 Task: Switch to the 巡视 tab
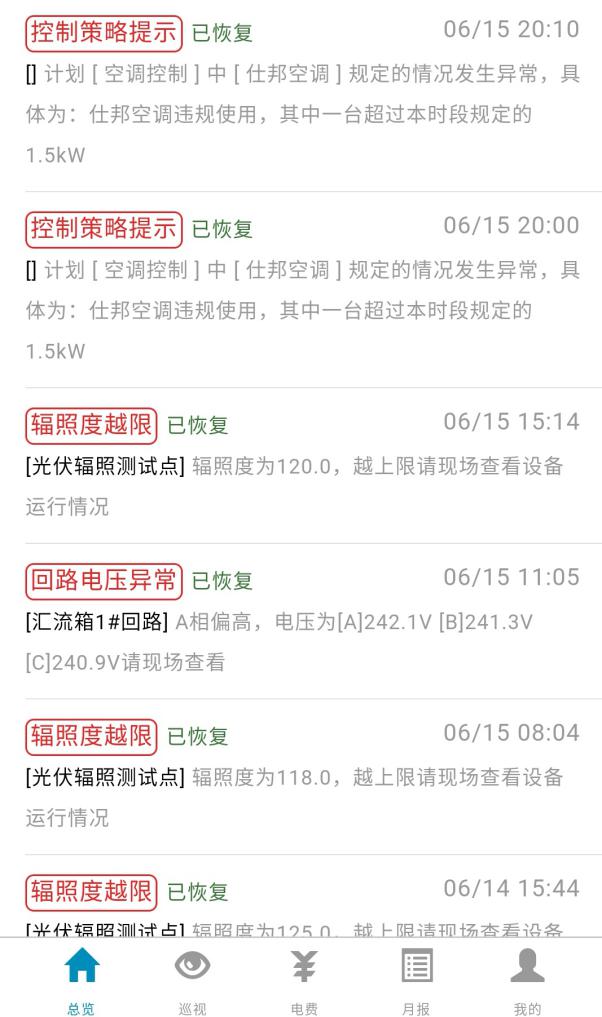tap(192, 978)
